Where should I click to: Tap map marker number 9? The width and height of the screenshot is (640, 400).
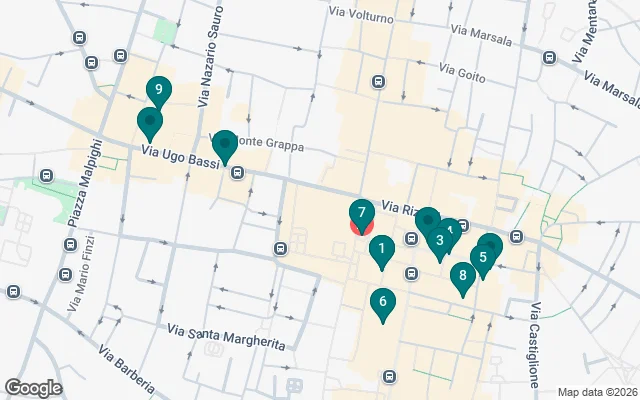[x=158, y=91]
